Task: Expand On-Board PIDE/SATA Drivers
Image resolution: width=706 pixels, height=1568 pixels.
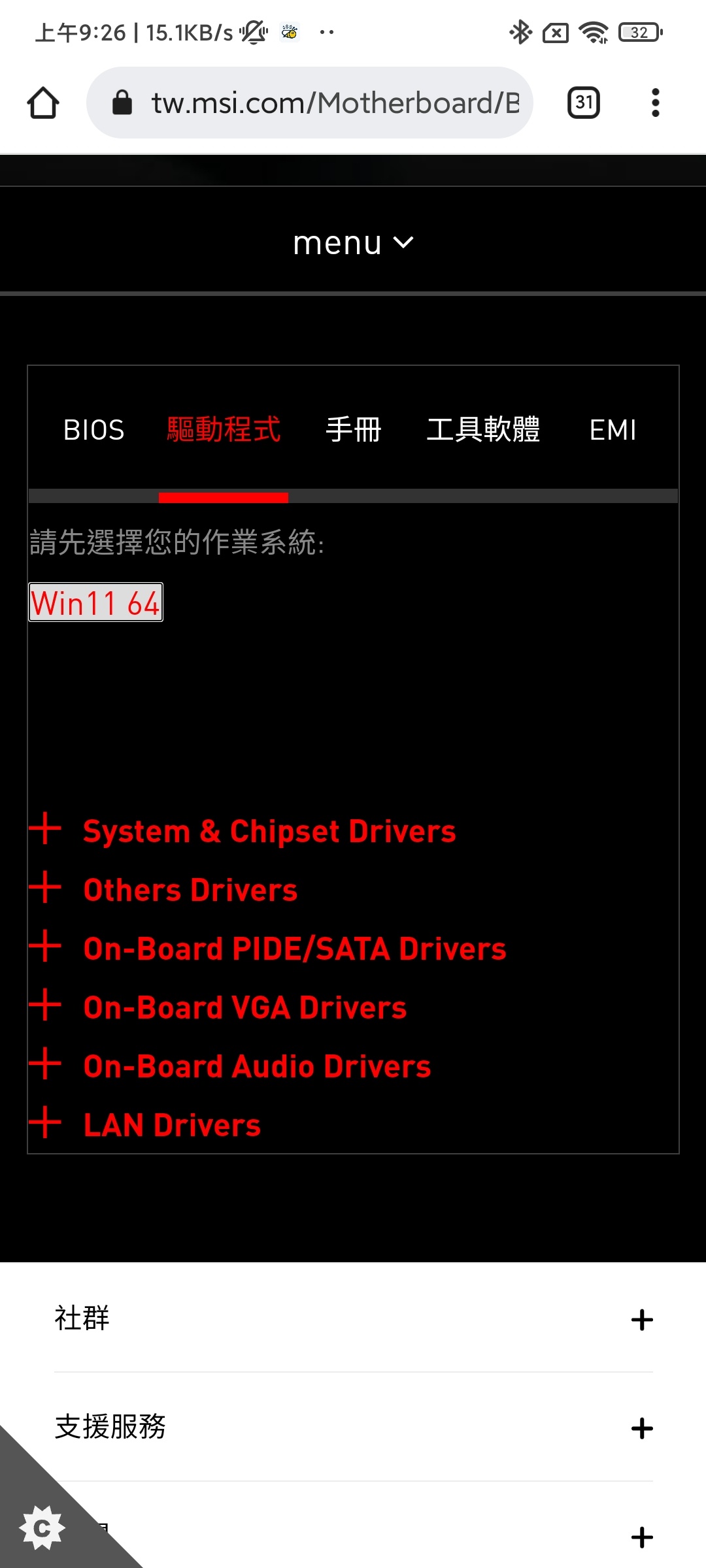Action: (x=294, y=949)
